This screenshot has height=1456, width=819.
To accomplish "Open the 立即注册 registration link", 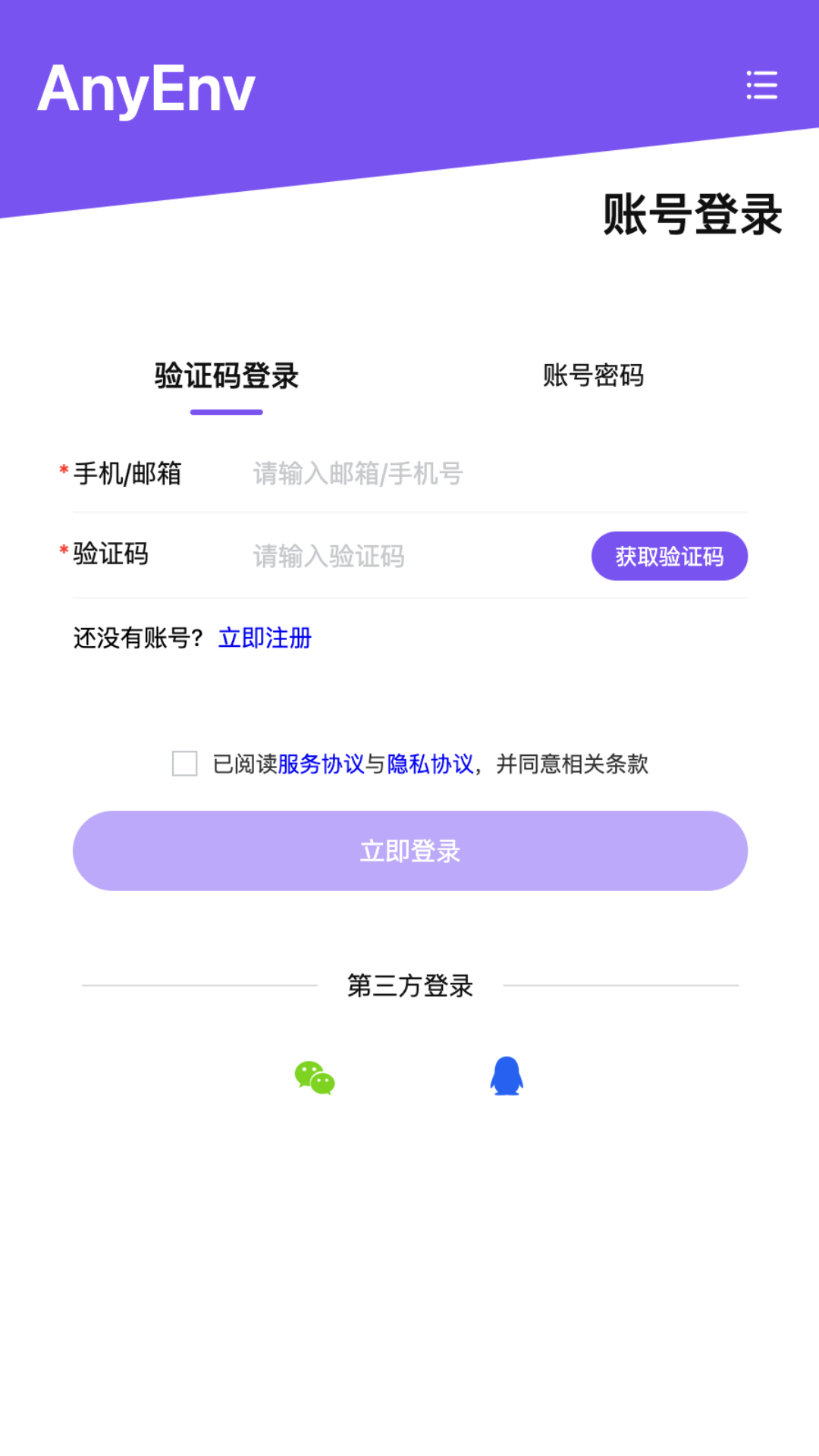I will pyautogui.click(x=265, y=639).
